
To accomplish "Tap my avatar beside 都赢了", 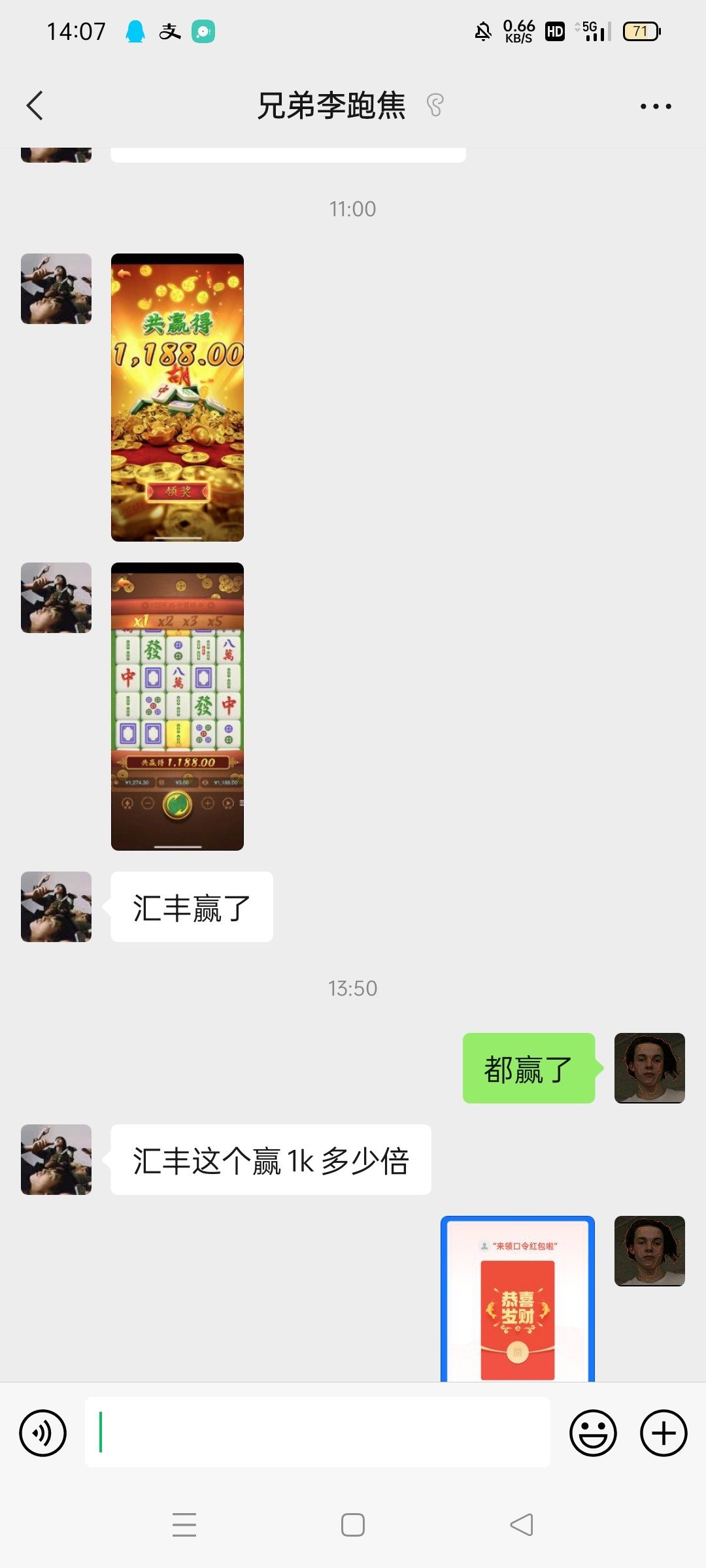I will [649, 1068].
